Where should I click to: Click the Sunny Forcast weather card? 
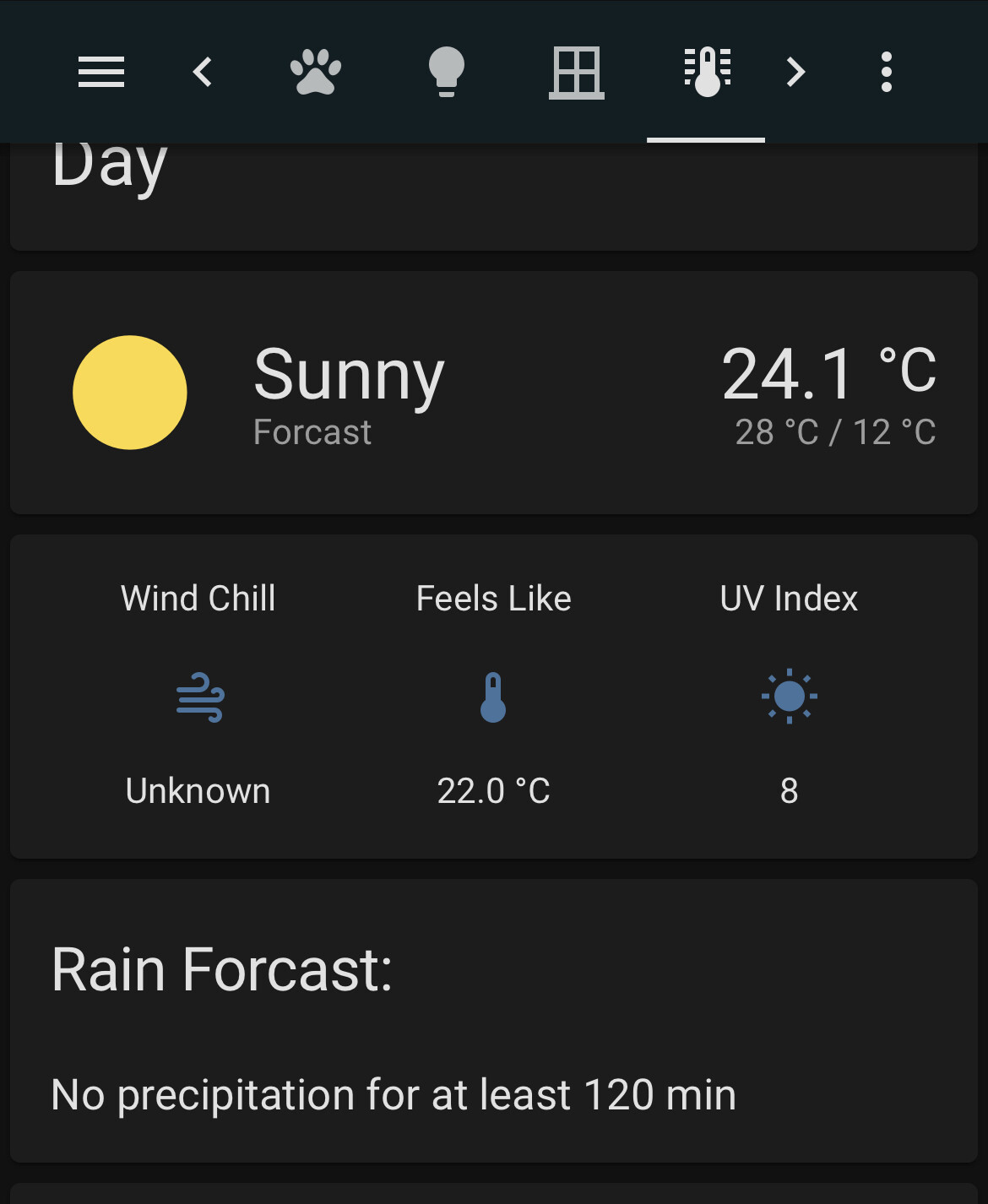tap(494, 392)
